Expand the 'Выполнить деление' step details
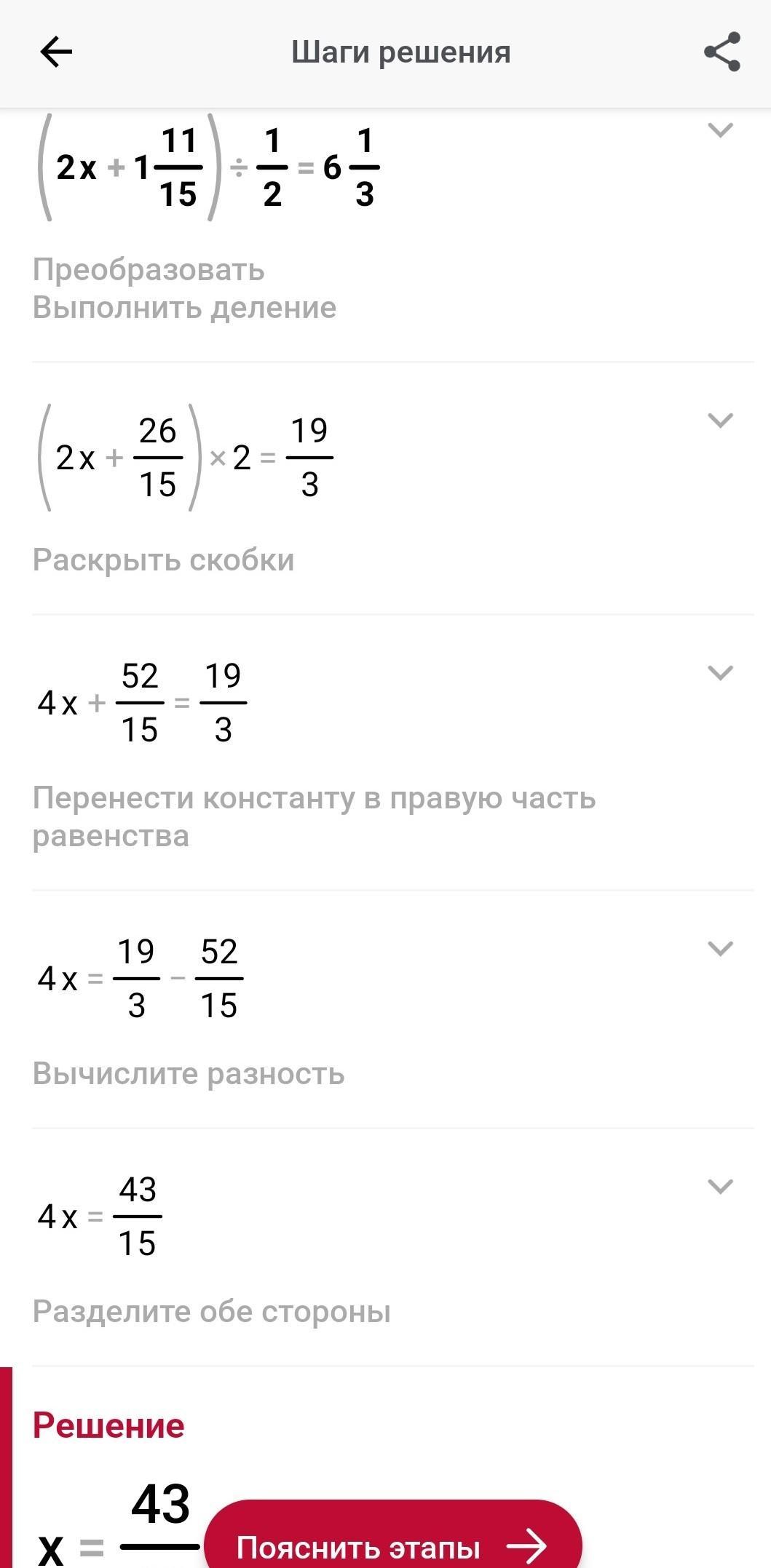 click(x=720, y=131)
